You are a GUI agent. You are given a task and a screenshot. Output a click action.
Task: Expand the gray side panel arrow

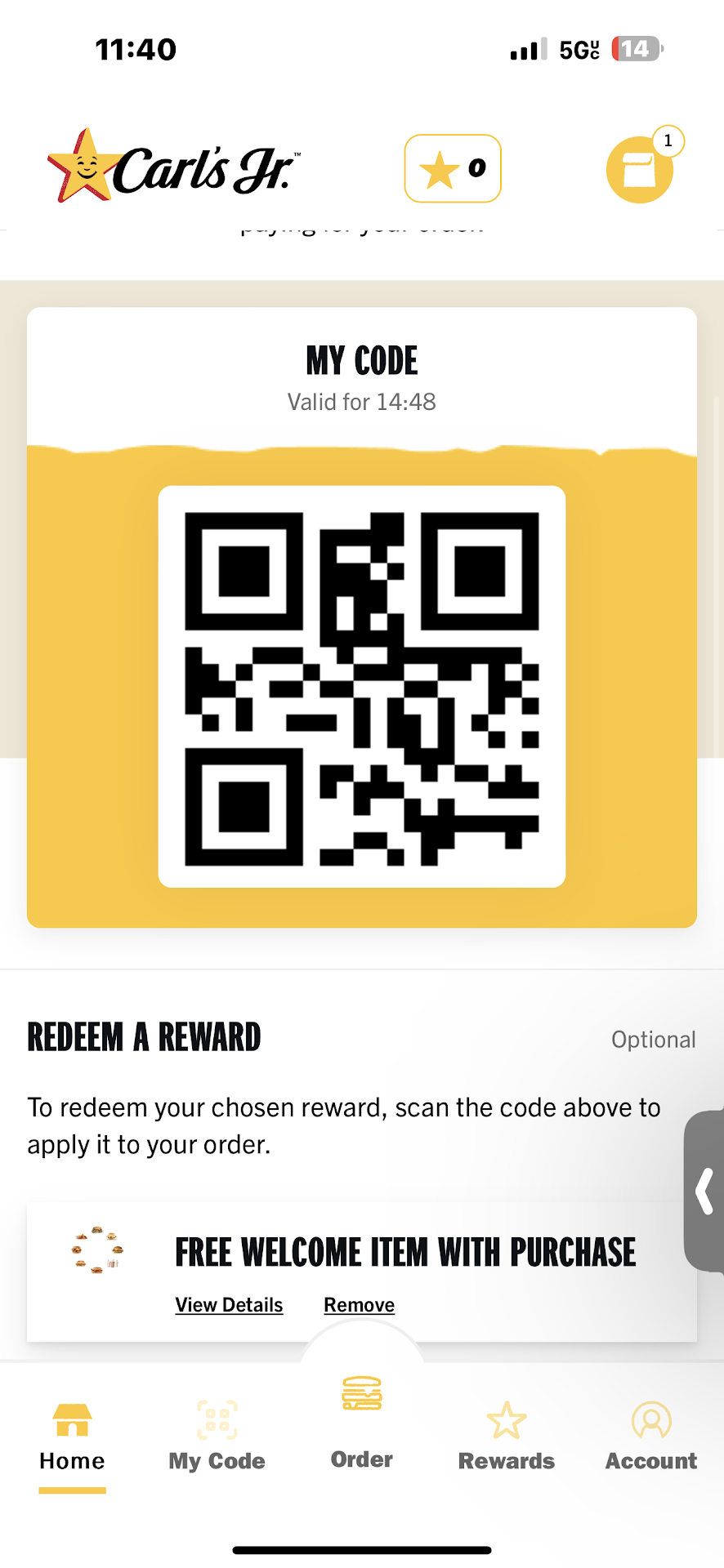(x=704, y=1191)
